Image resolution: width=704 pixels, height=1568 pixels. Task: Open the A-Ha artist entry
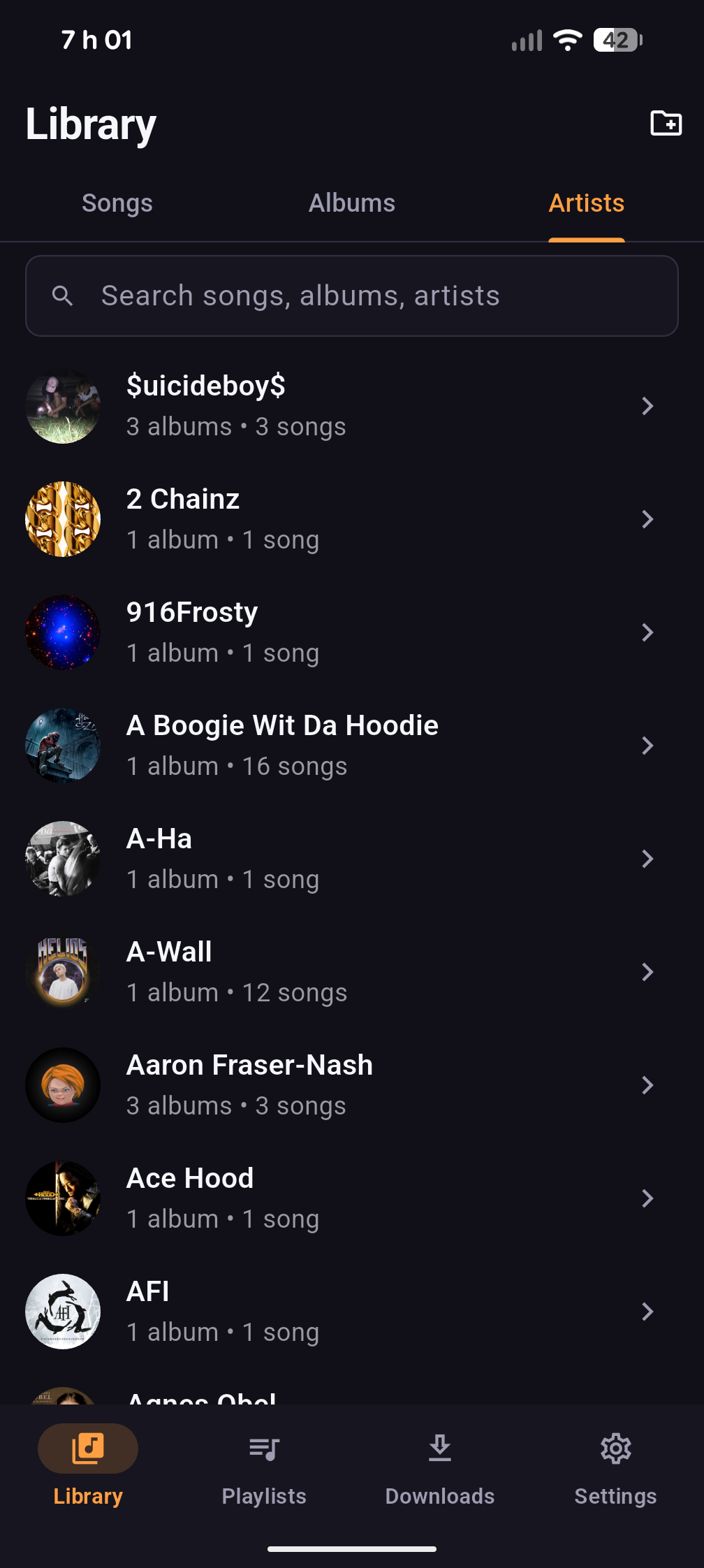(352, 859)
